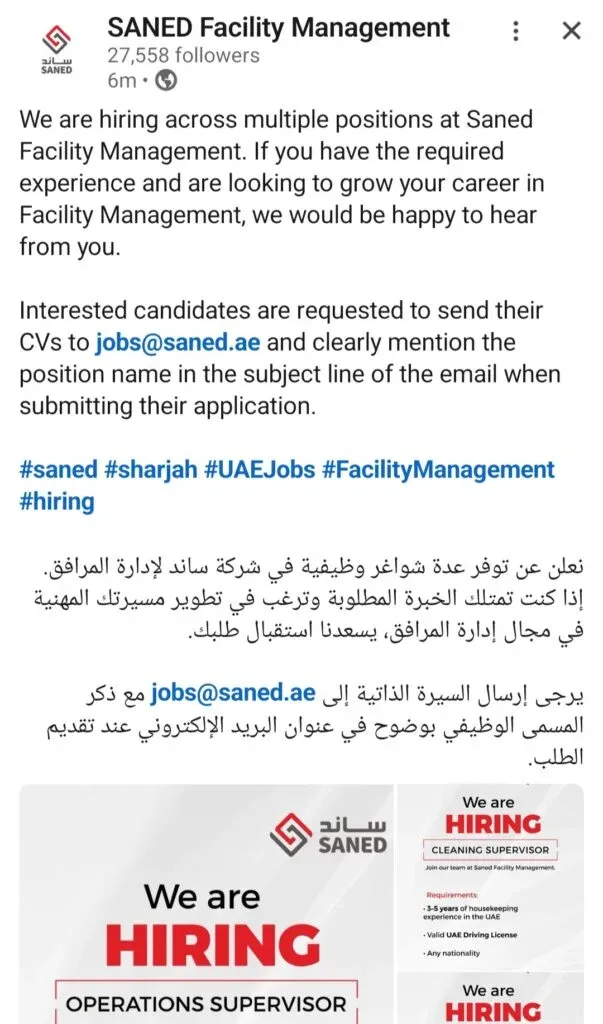Dismiss the post with the X button

(571, 31)
